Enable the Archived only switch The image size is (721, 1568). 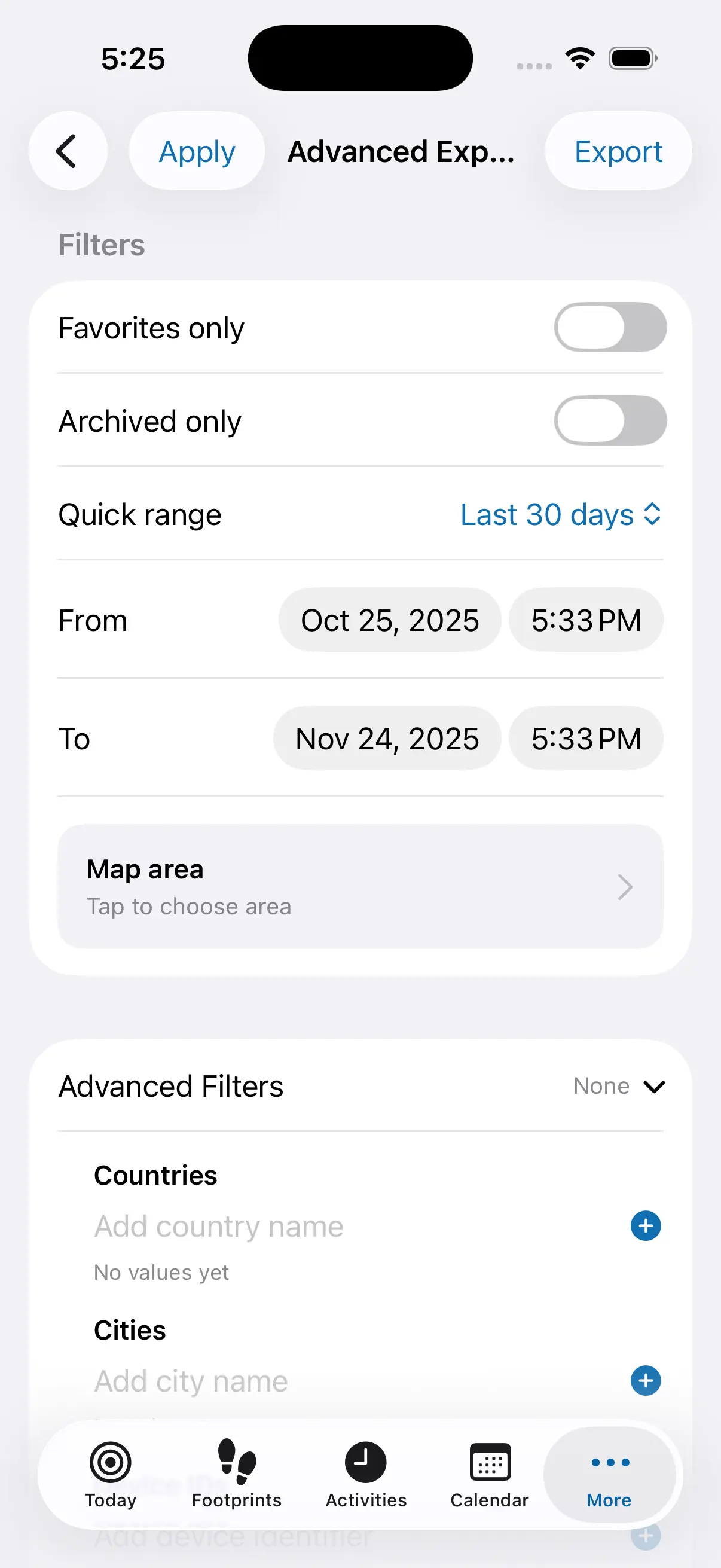pos(610,420)
